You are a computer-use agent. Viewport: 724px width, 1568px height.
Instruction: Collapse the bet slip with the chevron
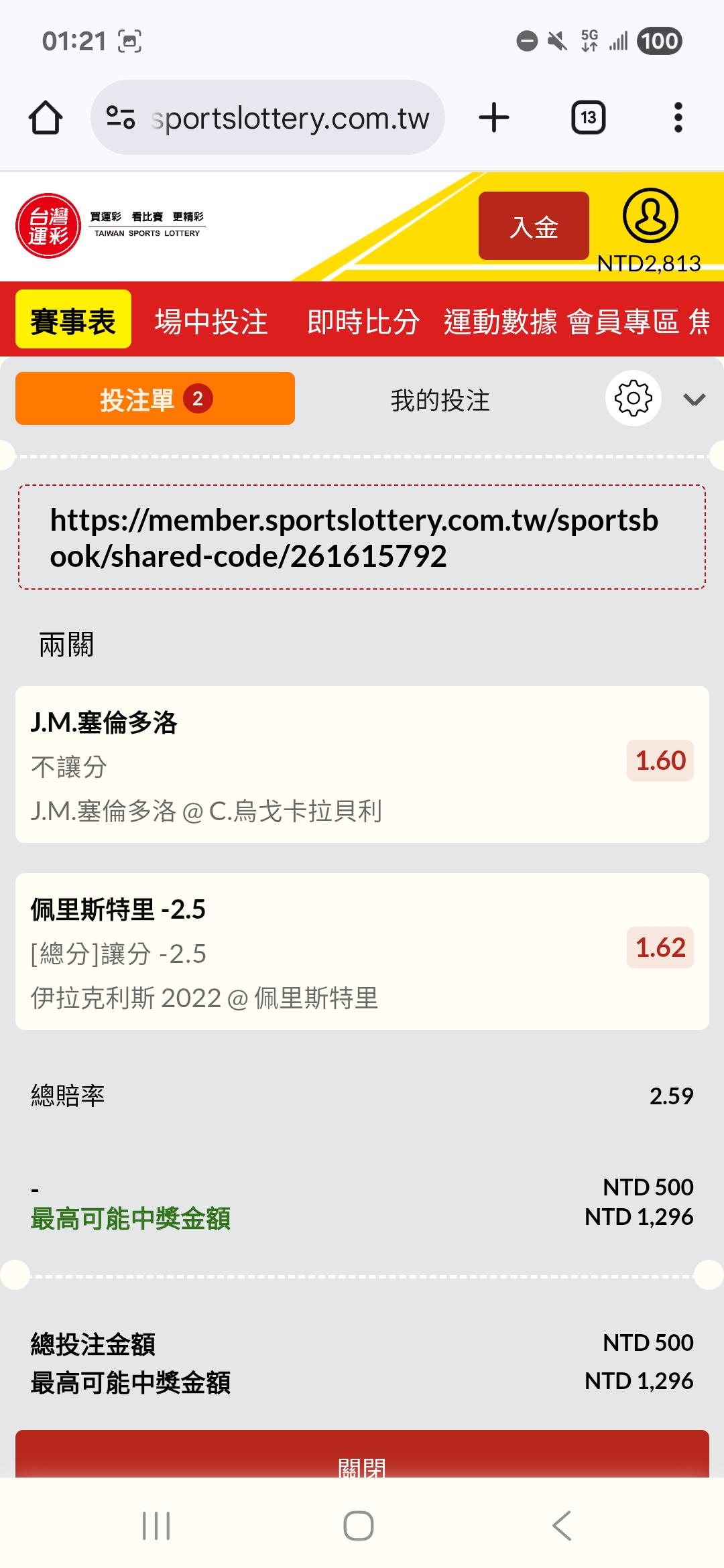694,400
